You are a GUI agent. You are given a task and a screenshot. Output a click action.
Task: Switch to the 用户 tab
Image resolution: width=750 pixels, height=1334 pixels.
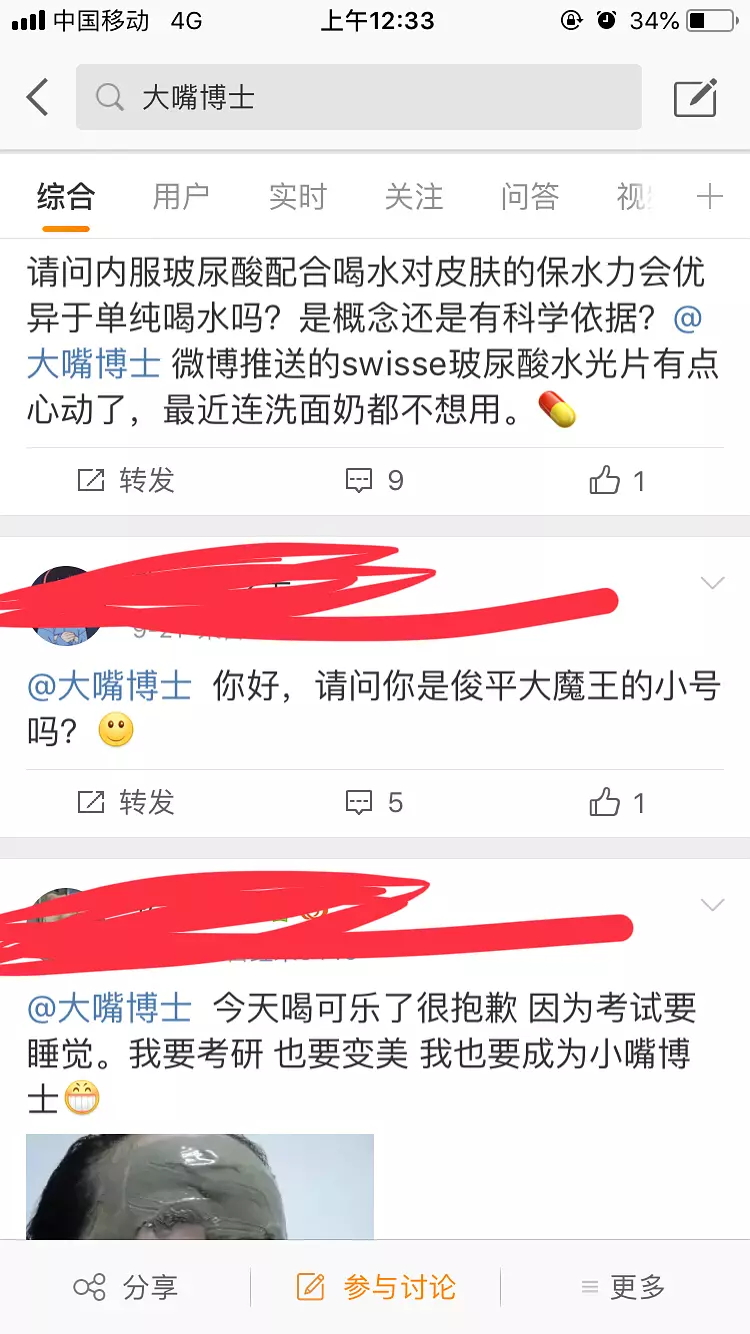[x=181, y=197]
